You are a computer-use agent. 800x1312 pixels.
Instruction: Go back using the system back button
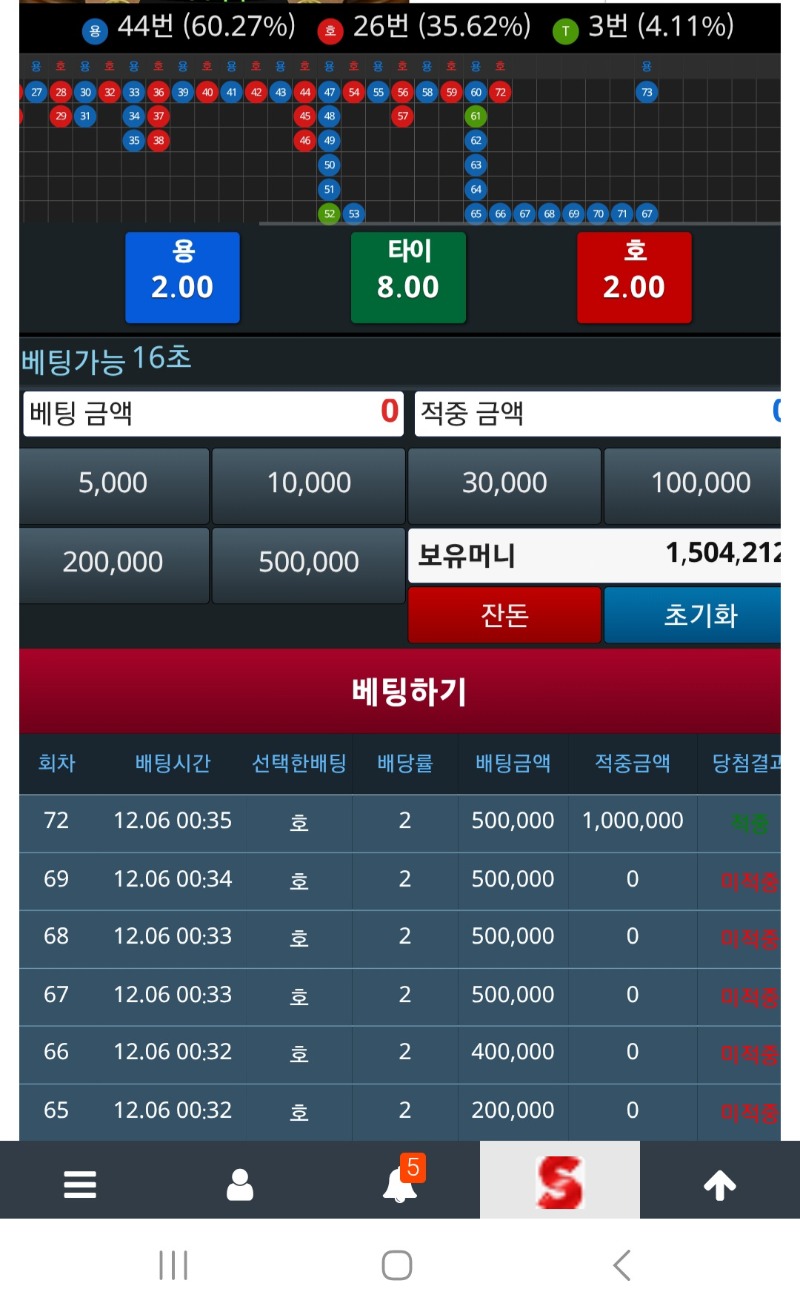tap(622, 1266)
